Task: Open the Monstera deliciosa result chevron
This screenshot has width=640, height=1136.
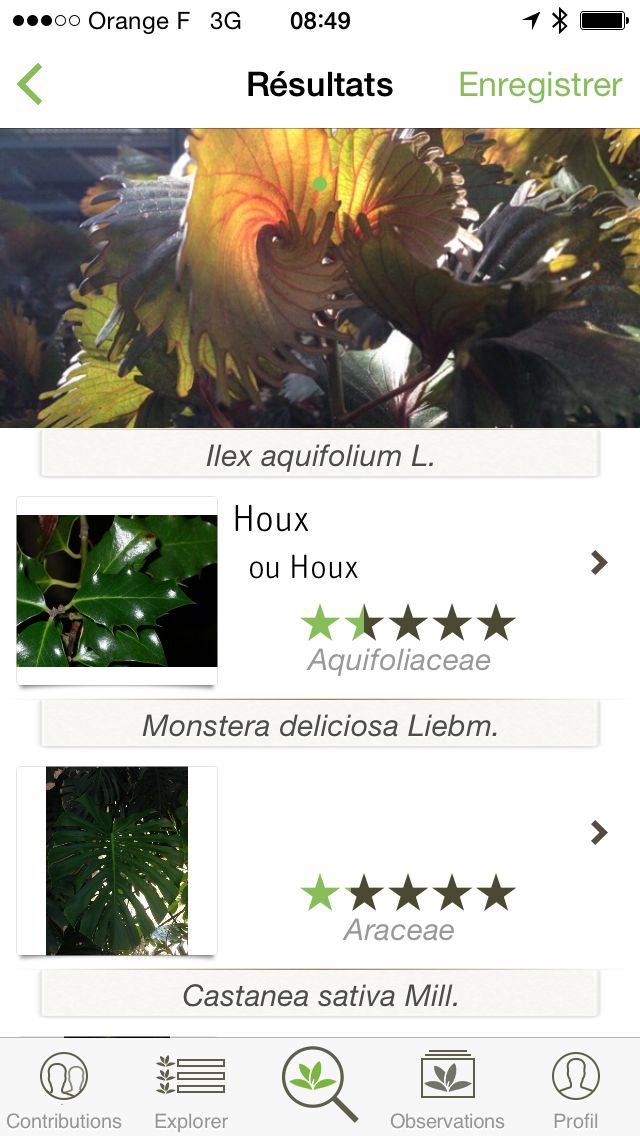Action: point(598,832)
